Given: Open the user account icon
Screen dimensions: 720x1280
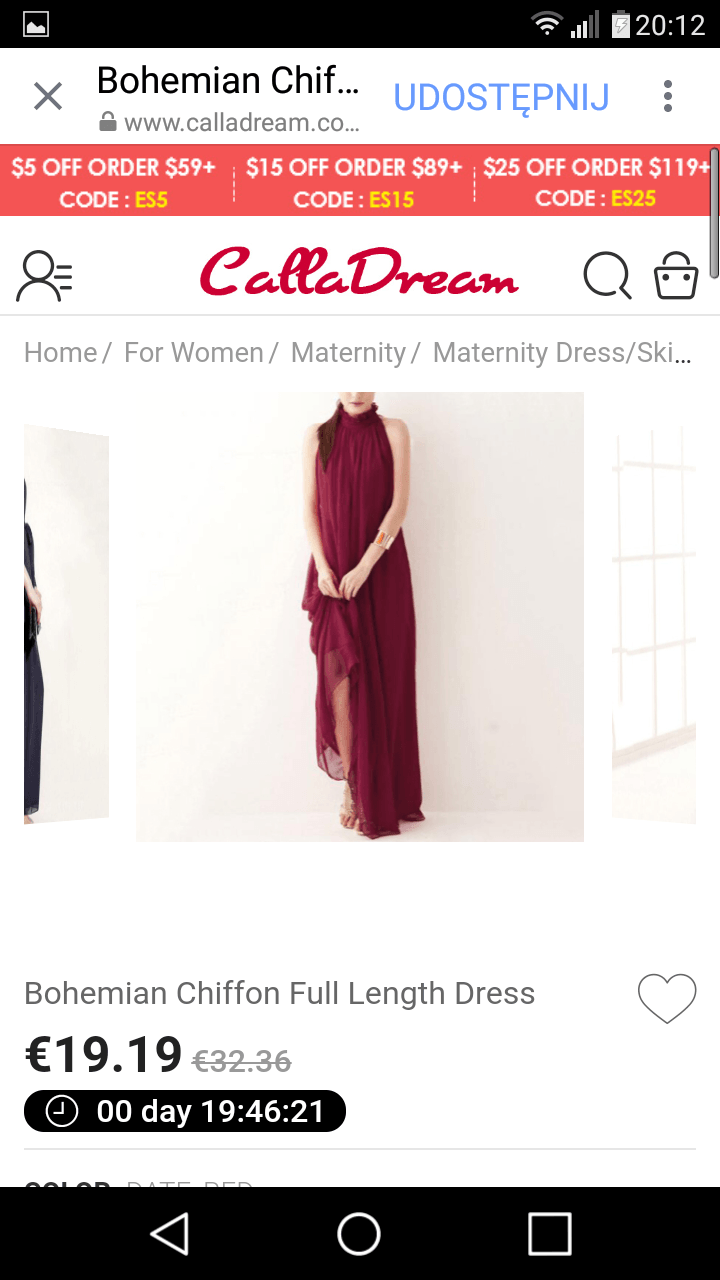Looking at the screenshot, I should [45, 276].
